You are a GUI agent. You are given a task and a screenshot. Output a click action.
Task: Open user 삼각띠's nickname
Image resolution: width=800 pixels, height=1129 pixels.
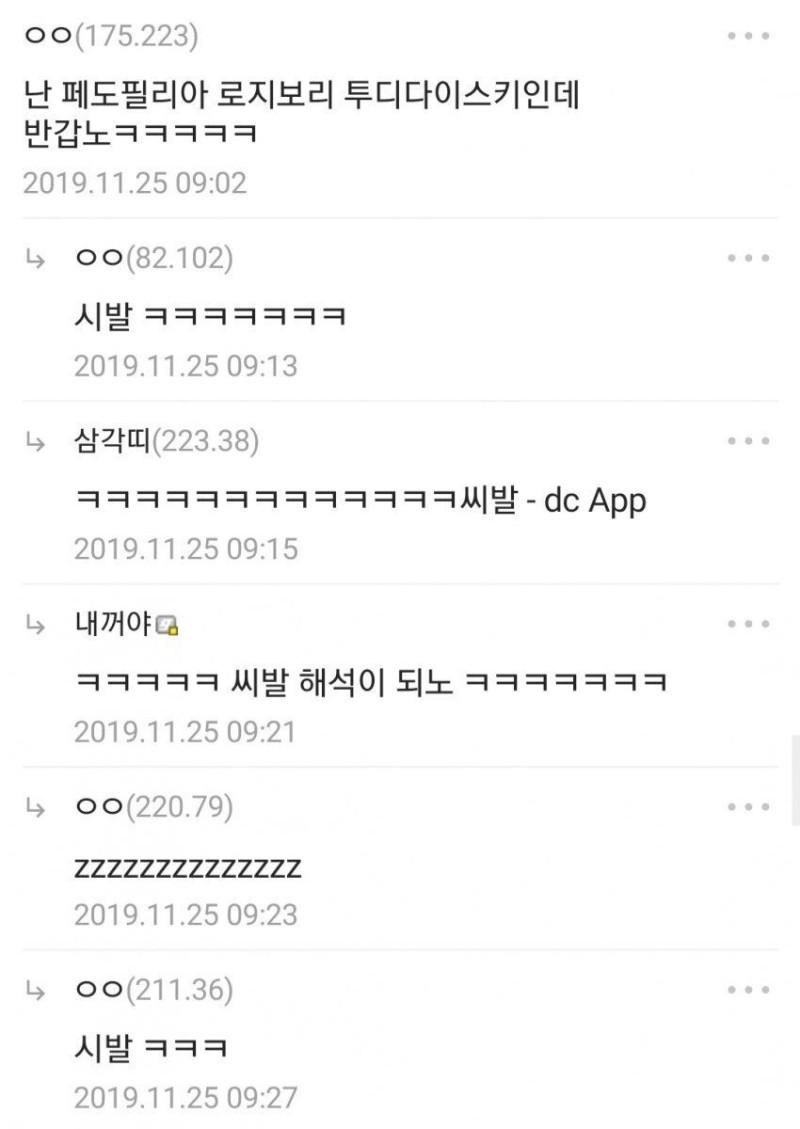110,441
